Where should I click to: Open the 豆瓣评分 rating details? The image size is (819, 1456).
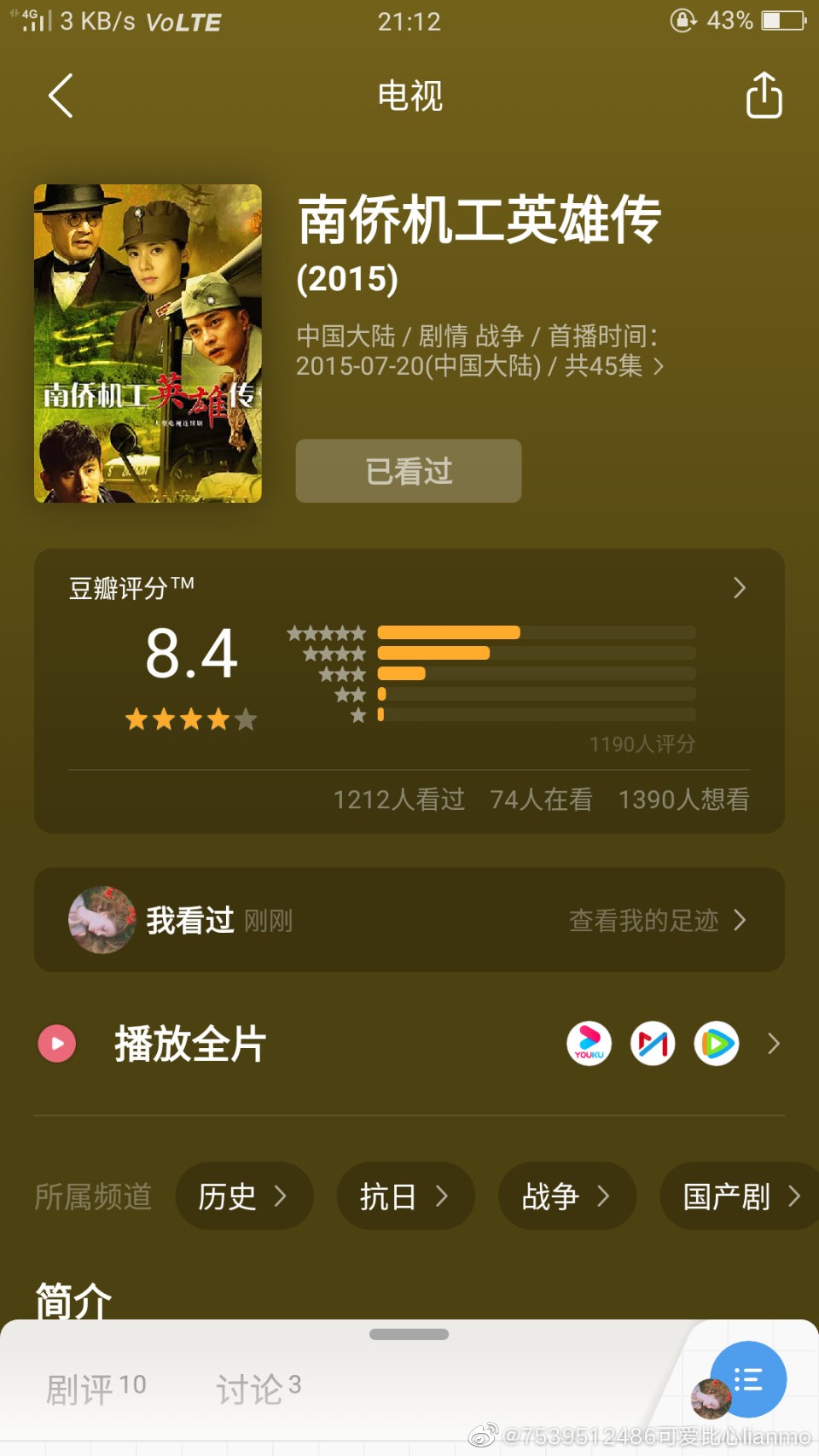pos(739,588)
